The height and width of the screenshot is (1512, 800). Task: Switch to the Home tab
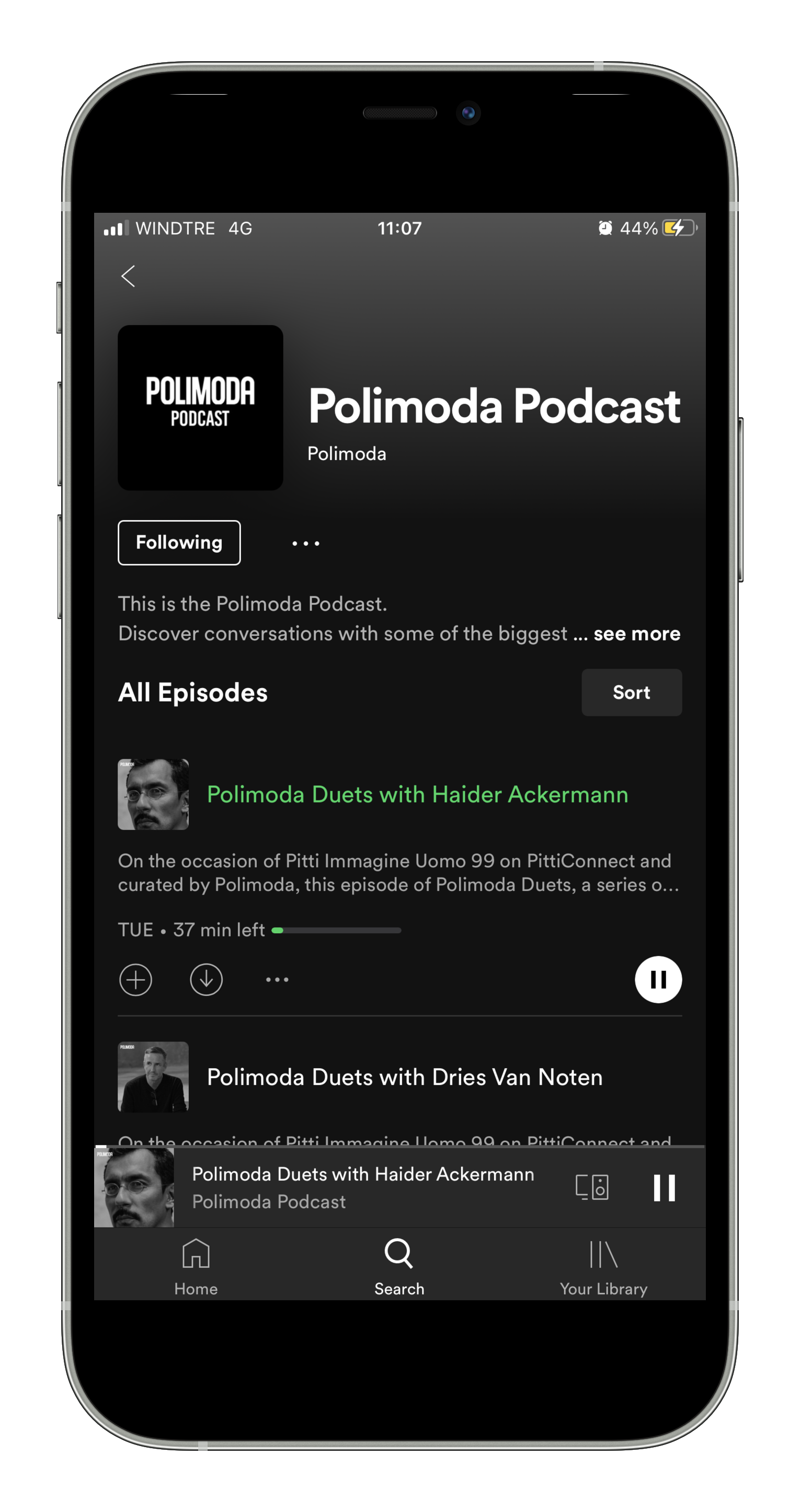(x=196, y=1267)
